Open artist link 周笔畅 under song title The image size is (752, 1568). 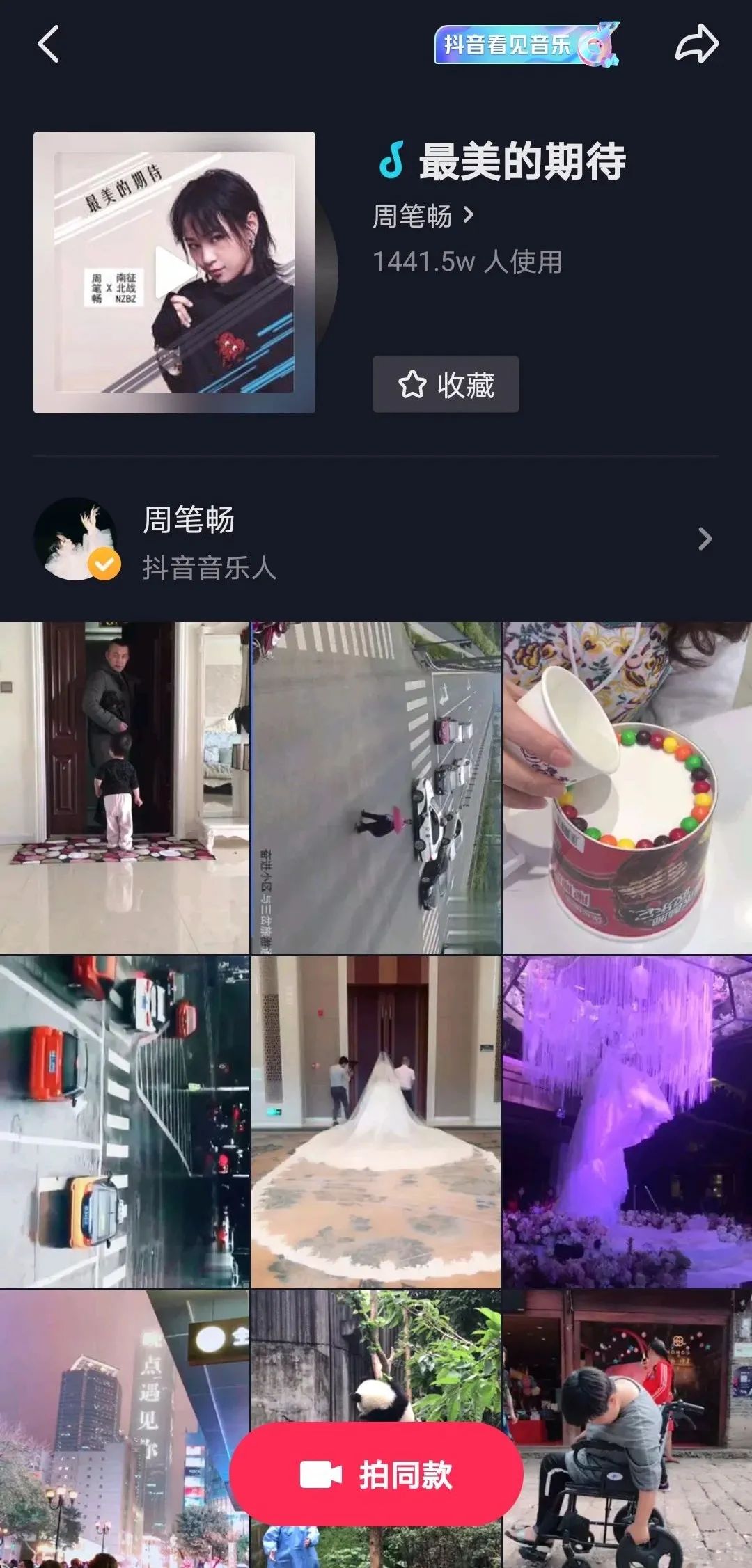coord(423,216)
